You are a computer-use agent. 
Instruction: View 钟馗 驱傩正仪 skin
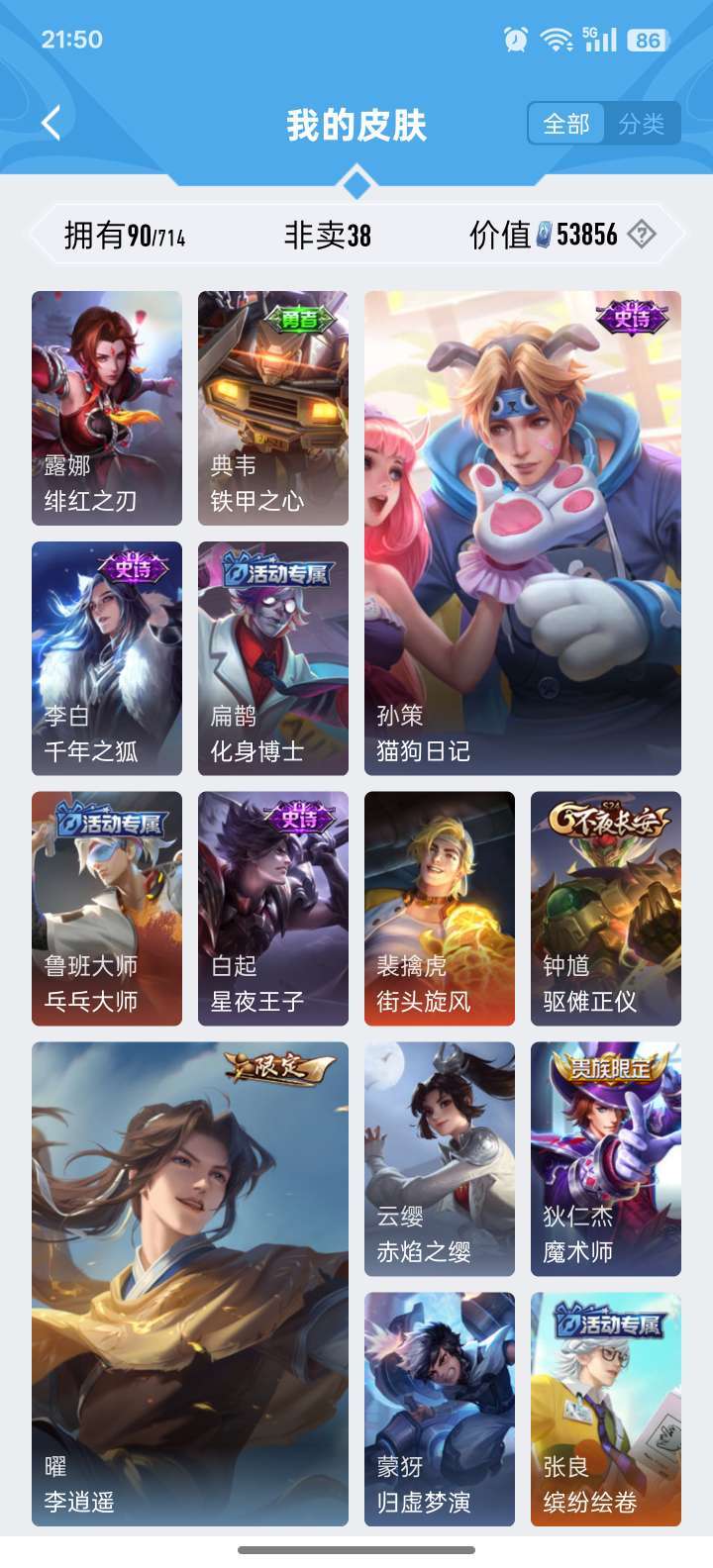[606, 909]
